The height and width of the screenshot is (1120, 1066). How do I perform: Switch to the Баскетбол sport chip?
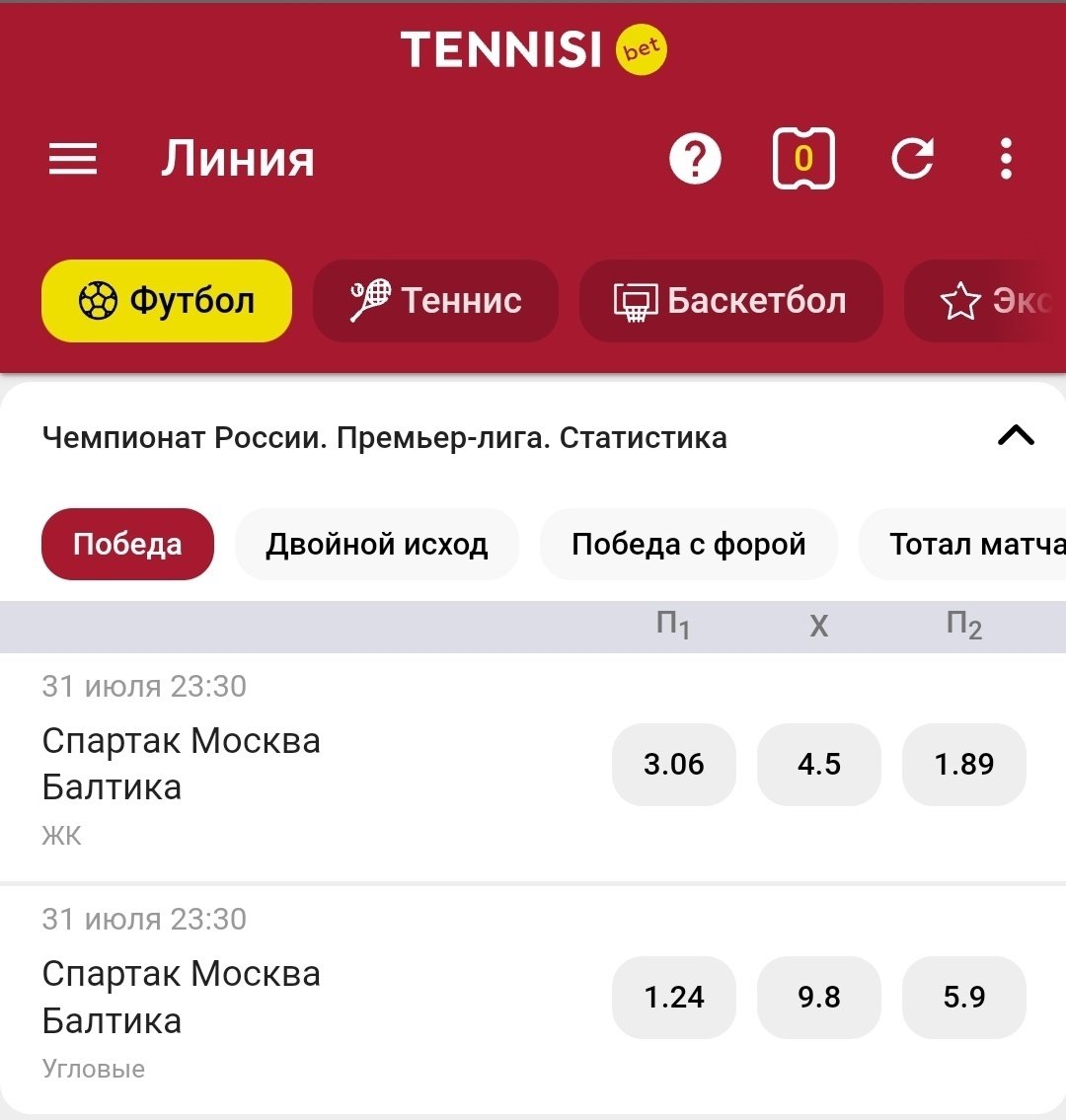point(730,301)
